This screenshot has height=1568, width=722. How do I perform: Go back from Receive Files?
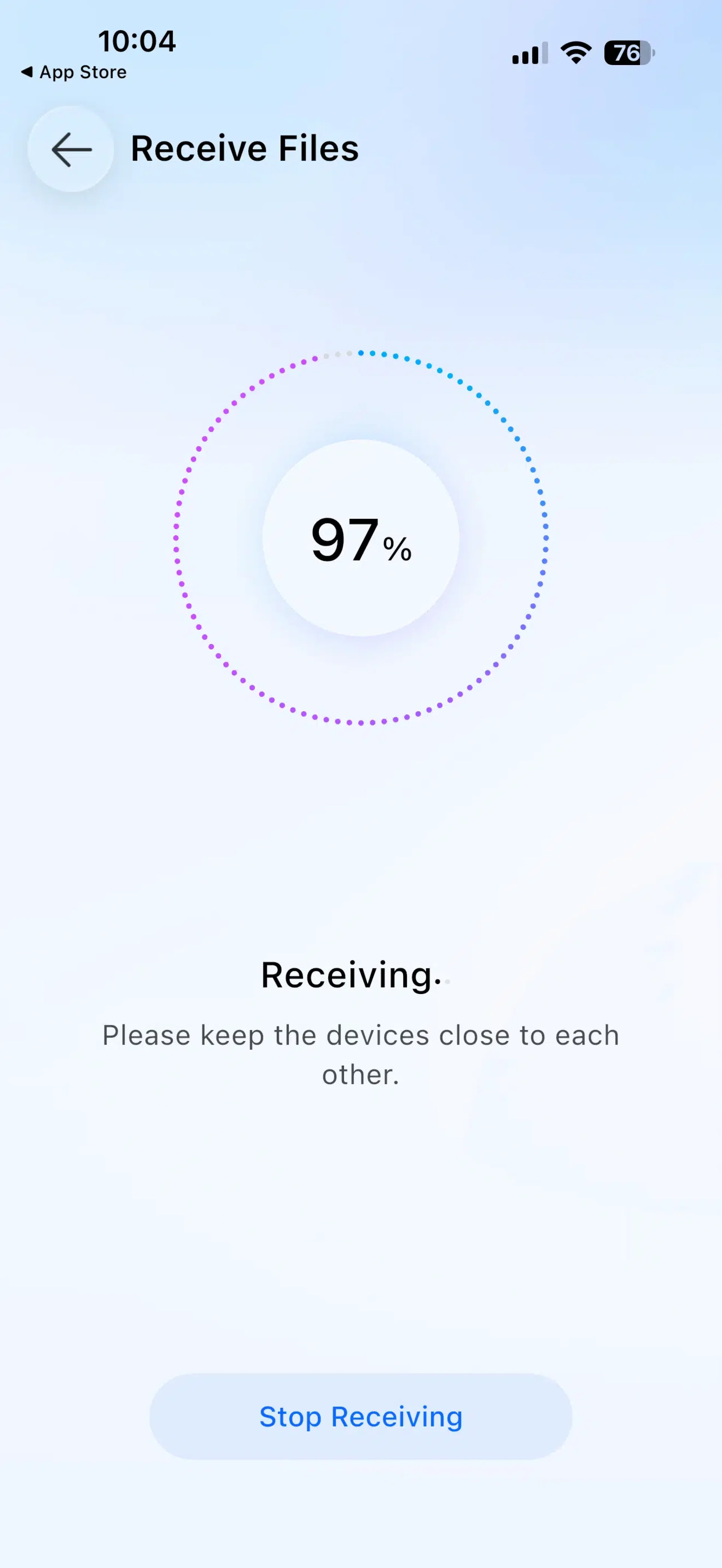71,149
